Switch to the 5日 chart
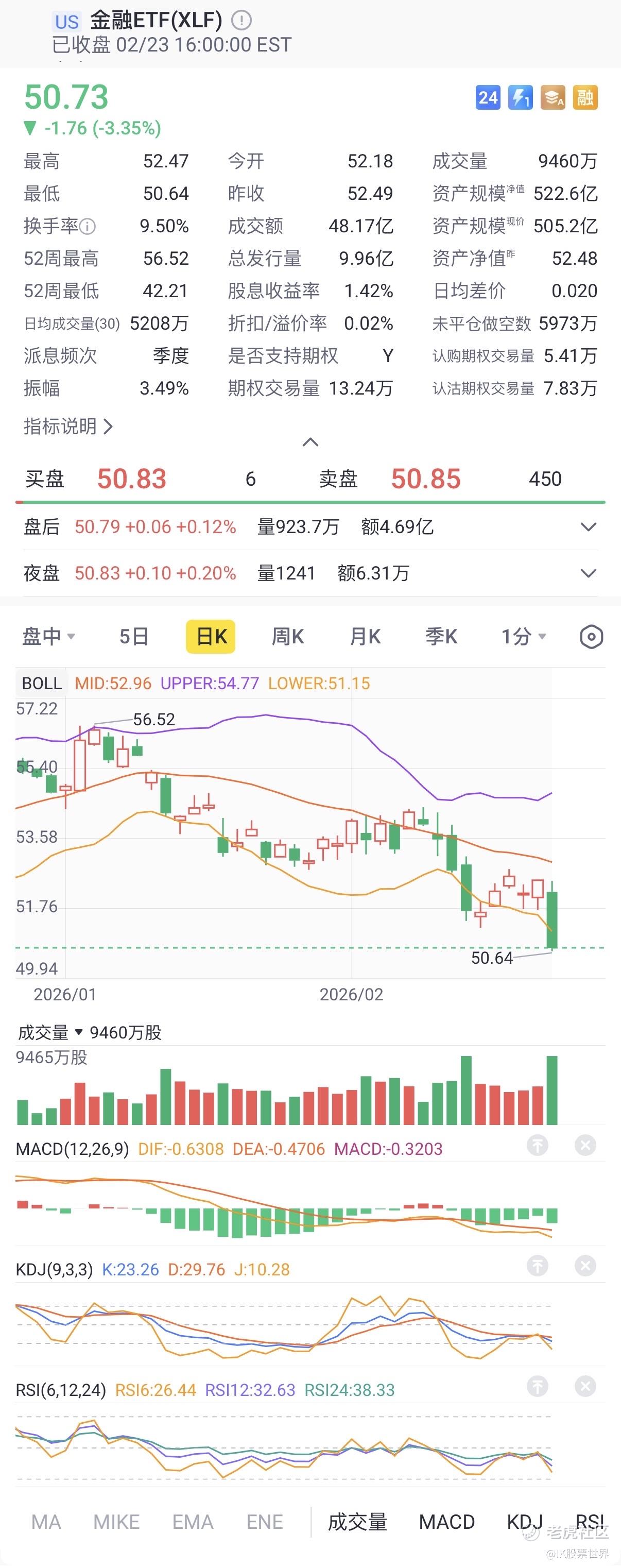 134,636
